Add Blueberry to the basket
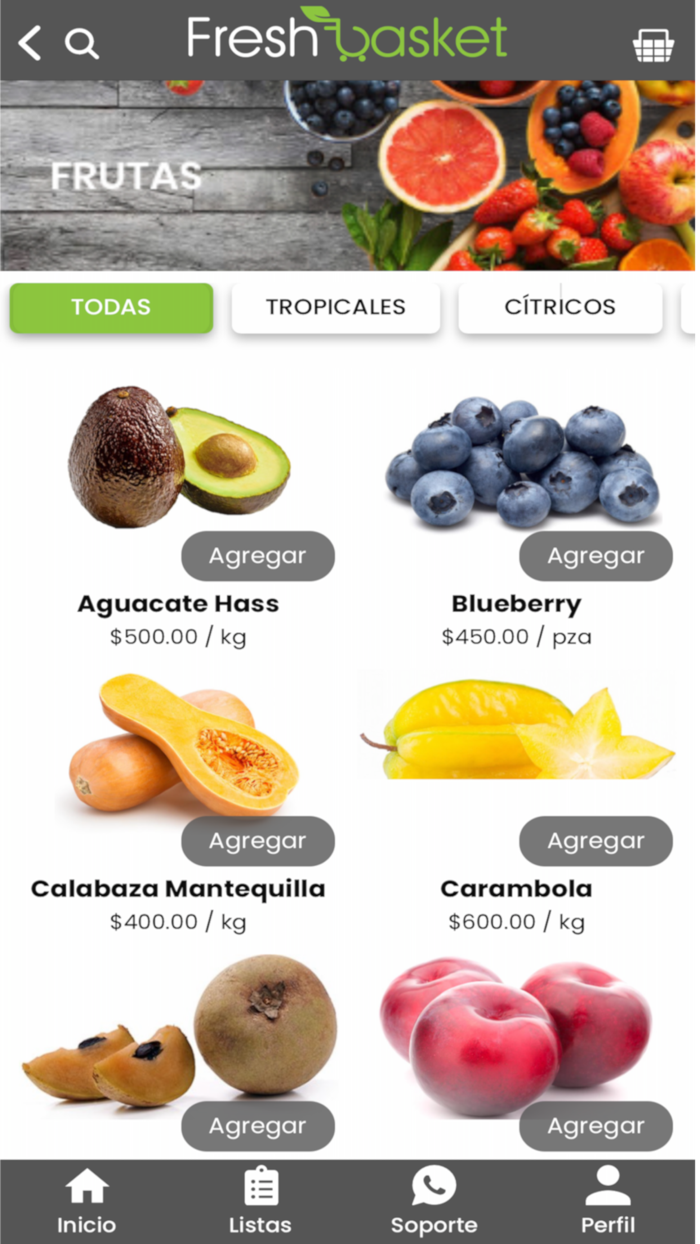700x1244 pixels. tap(595, 556)
